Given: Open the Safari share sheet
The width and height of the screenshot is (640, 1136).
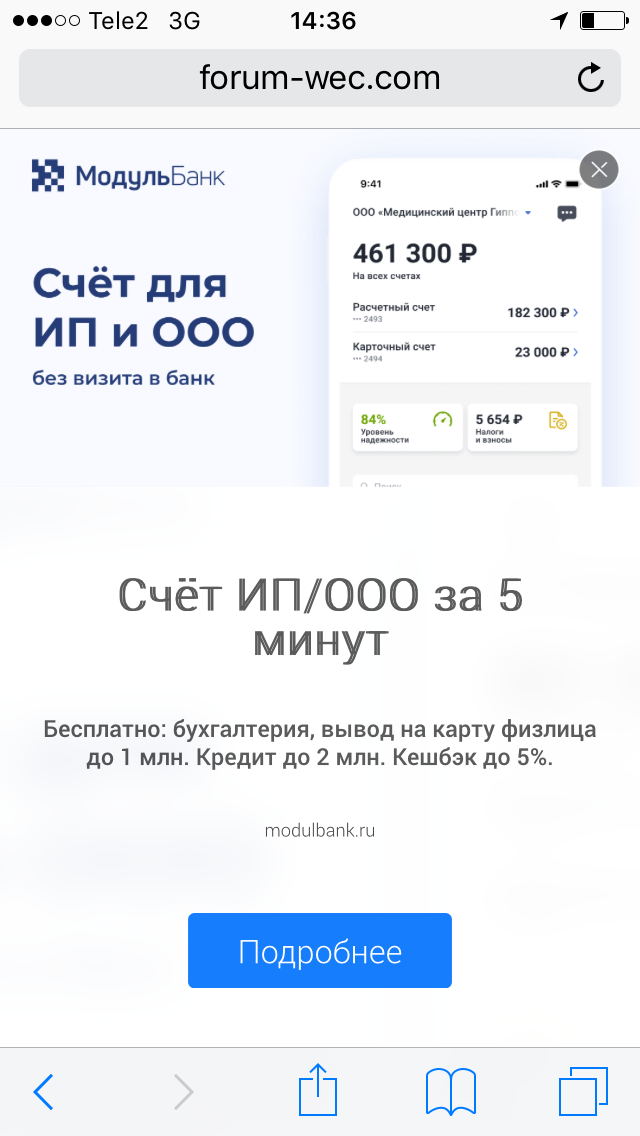Looking at the screenshot, I should (x=318, y=1089).
